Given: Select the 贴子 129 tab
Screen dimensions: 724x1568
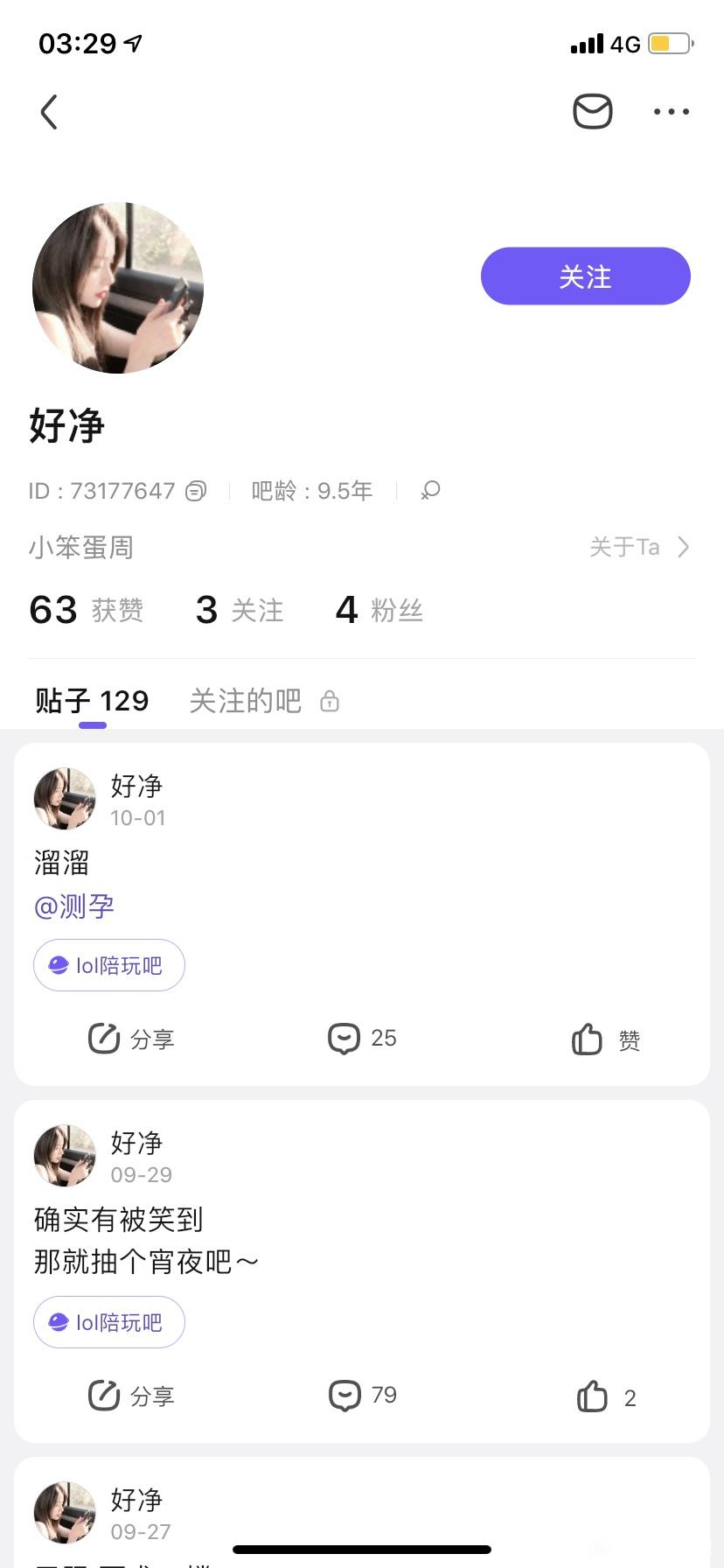Looking at the screenshot, I should point(92,701).
